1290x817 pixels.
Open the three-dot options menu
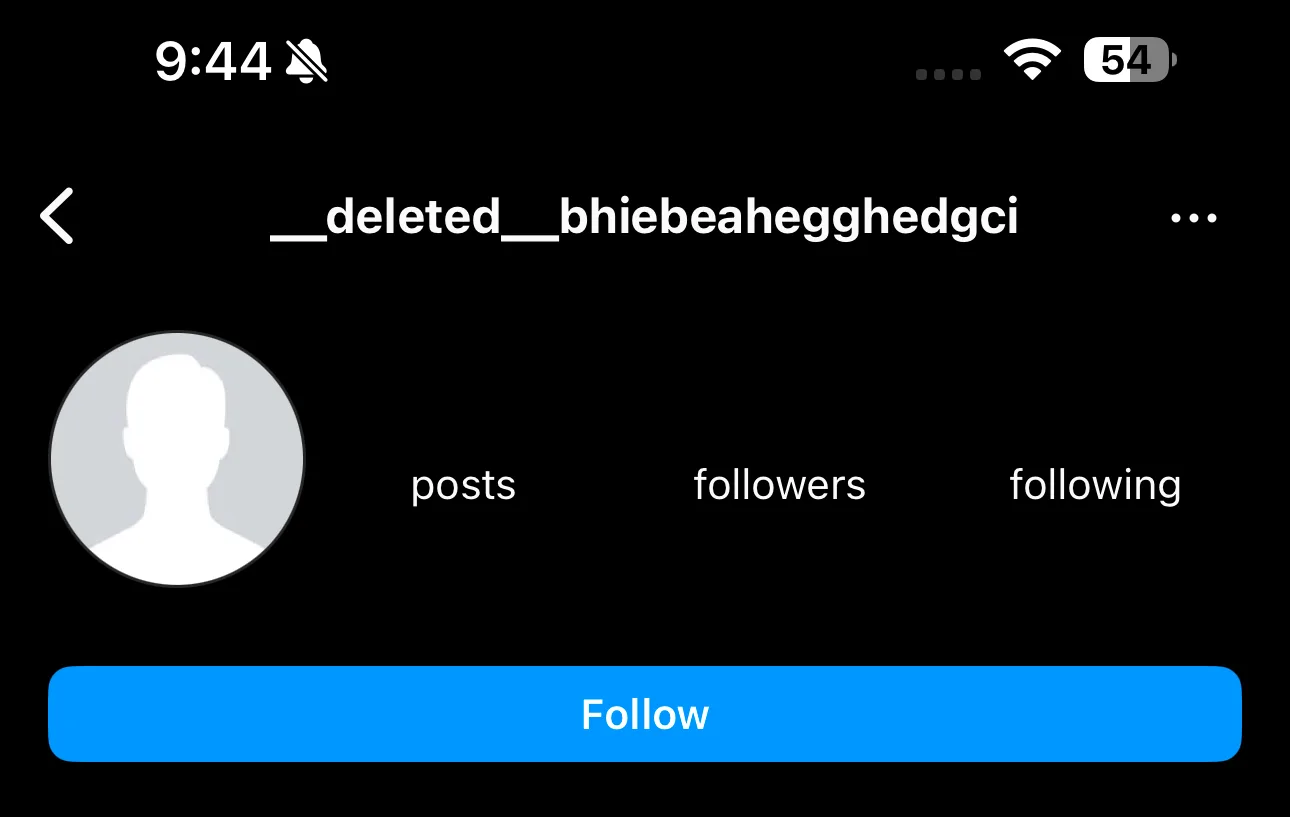[1193, 217]
